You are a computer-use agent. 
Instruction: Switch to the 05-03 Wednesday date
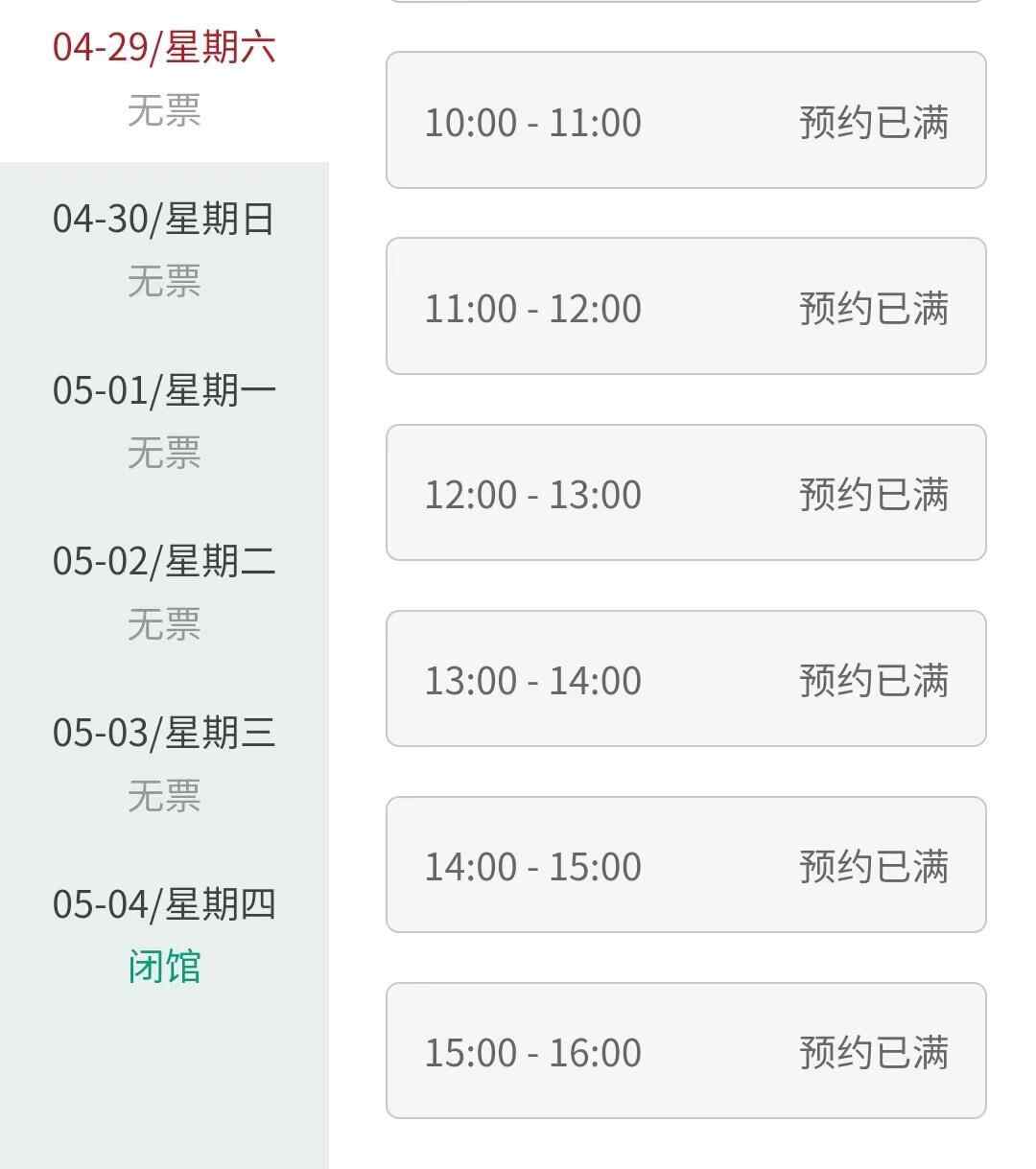click(x=164, y=762)
